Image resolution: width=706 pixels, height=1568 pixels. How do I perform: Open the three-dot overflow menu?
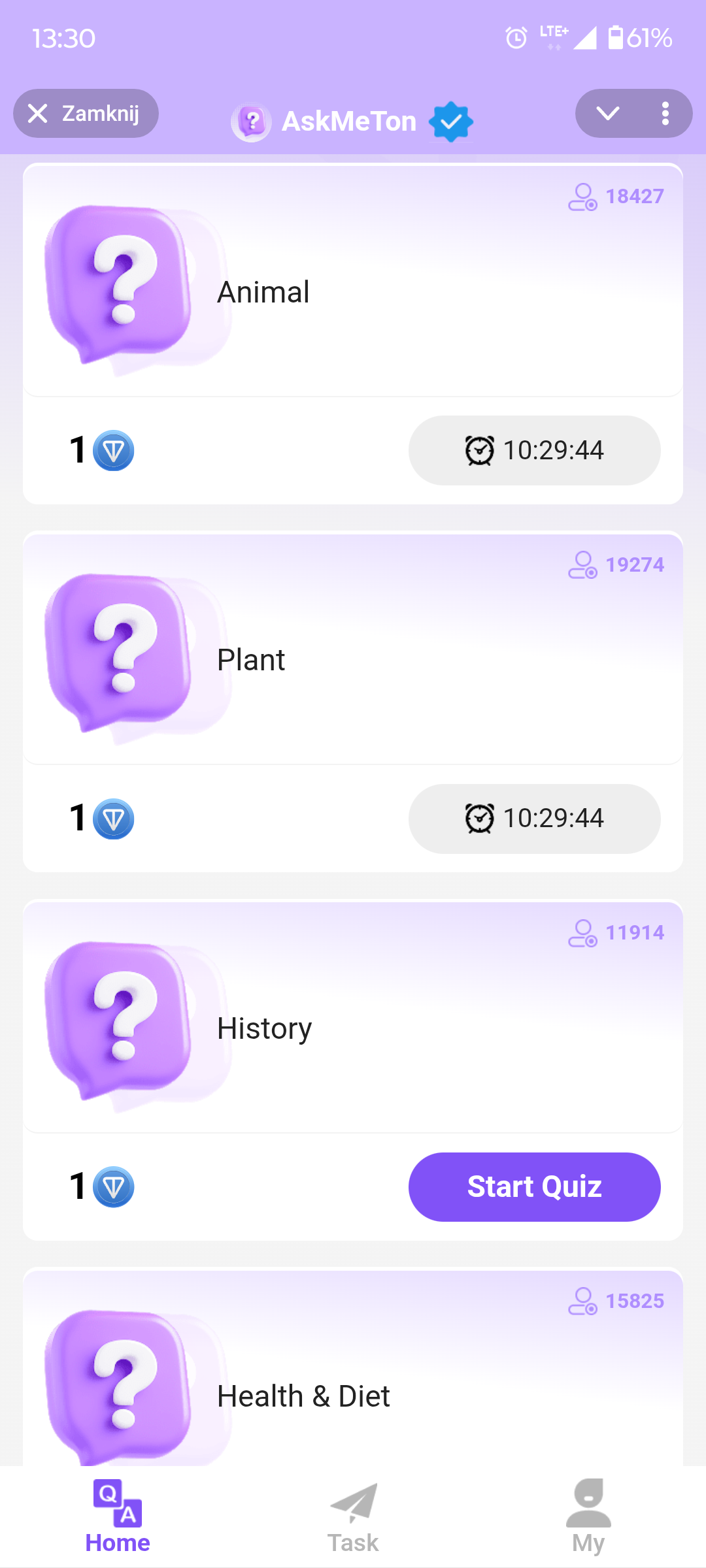tap(665, 113)
